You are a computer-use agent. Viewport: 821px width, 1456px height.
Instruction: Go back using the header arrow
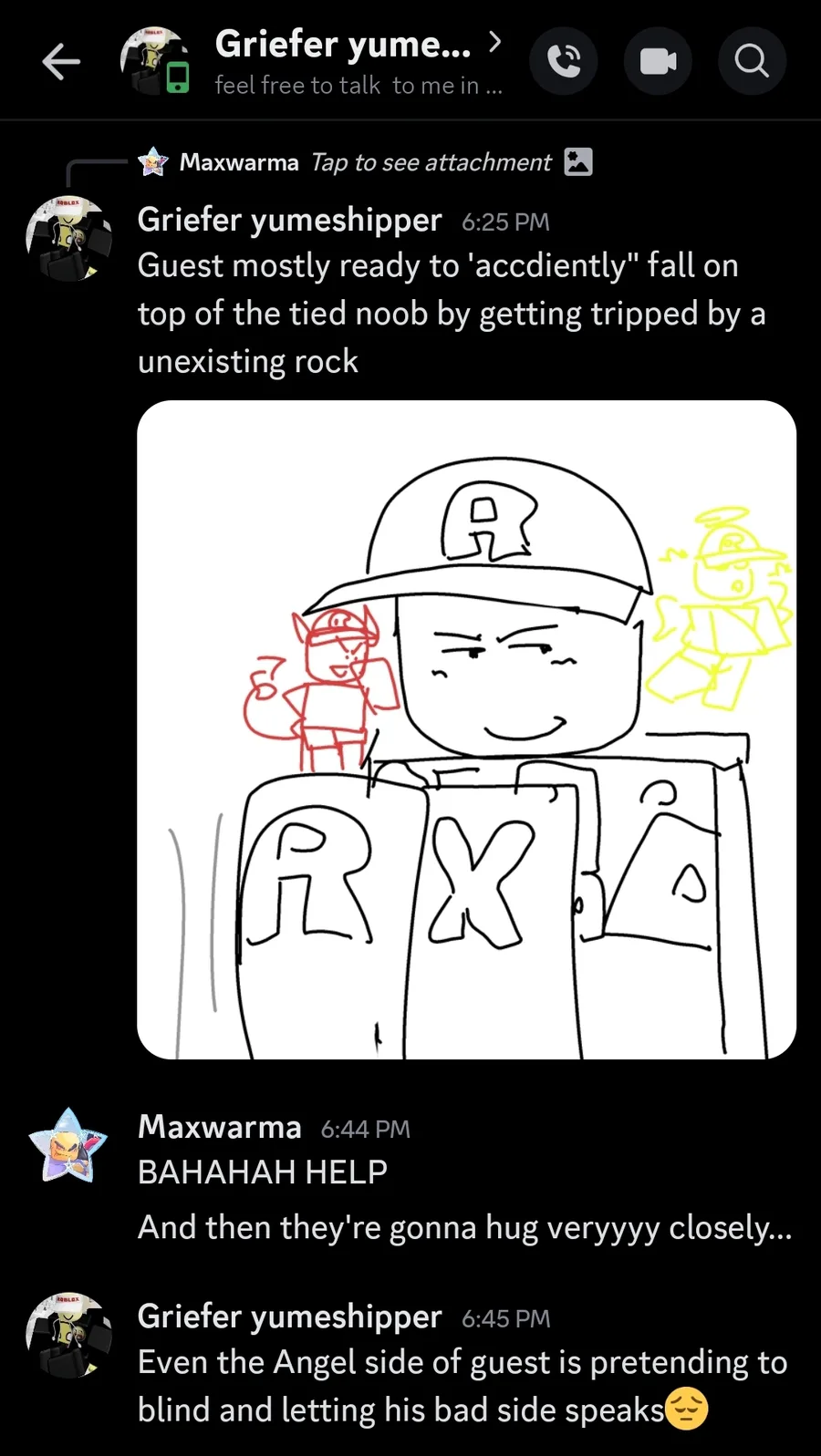pyautogui.click(x=61, y=62)
